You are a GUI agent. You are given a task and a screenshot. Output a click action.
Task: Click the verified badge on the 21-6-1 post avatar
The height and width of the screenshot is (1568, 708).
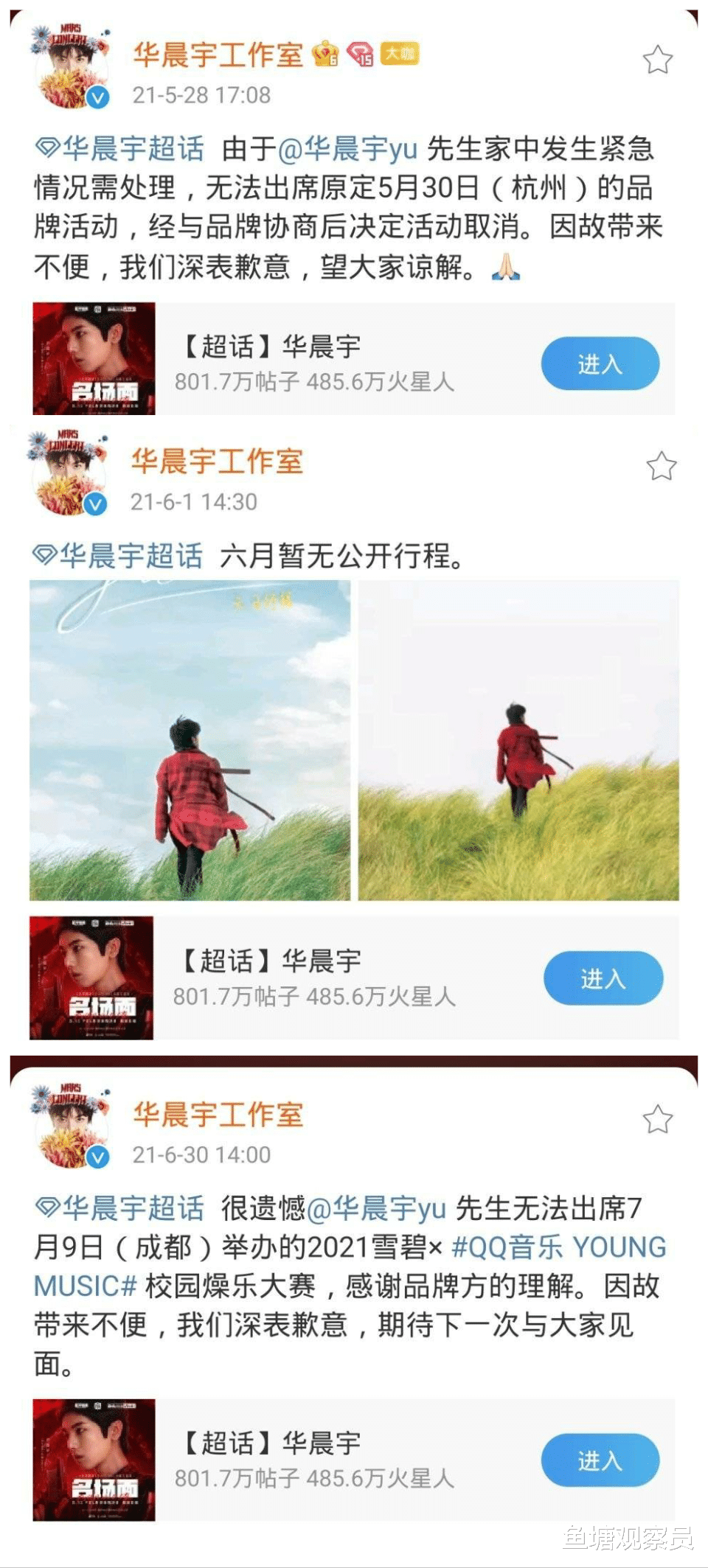96,505
